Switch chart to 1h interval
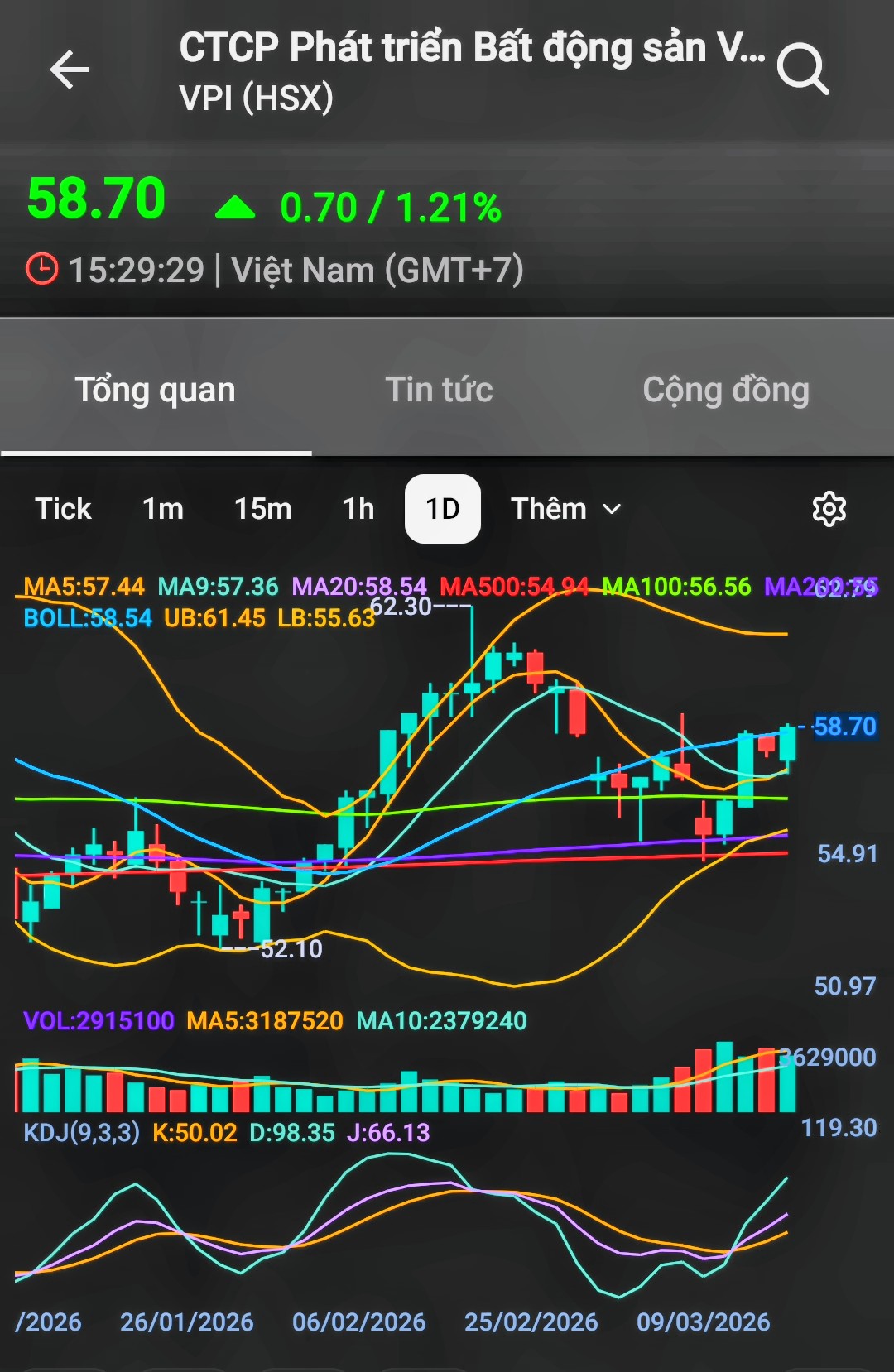 358,509
